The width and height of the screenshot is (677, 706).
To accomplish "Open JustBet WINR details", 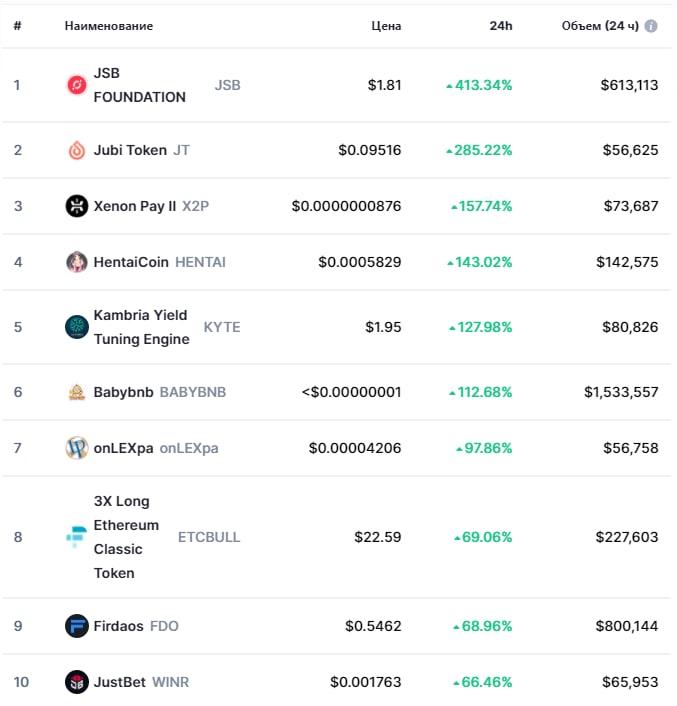I will click(x=119, y=682).
